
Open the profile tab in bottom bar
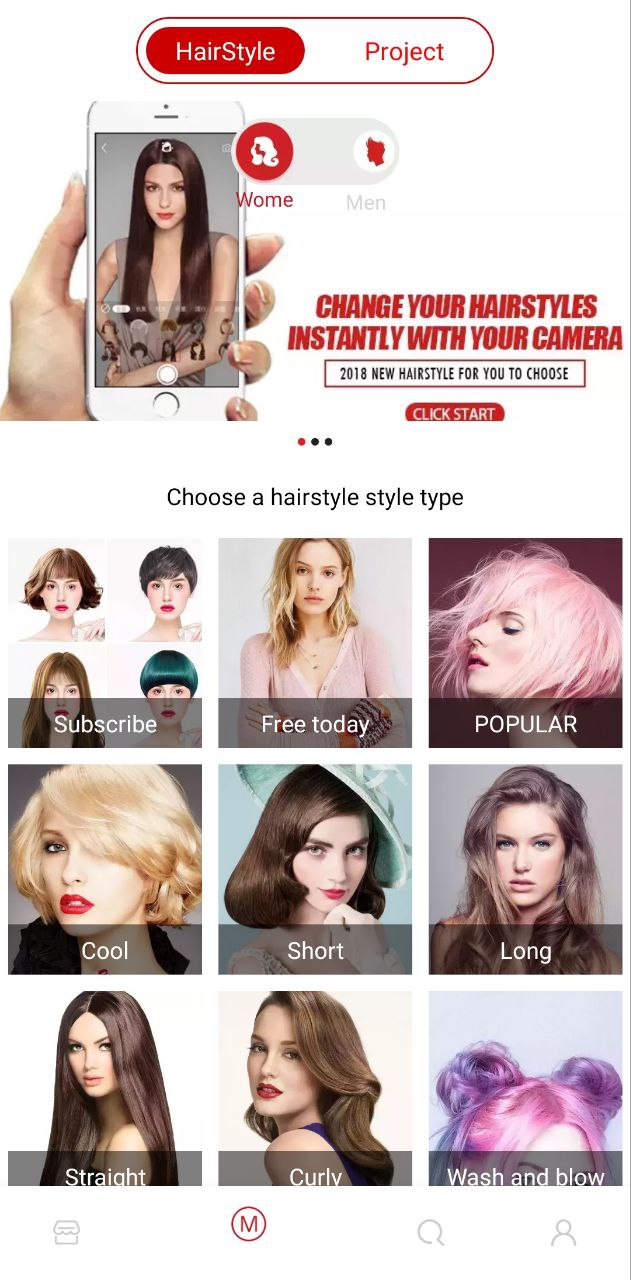[x=564, y=1232]
